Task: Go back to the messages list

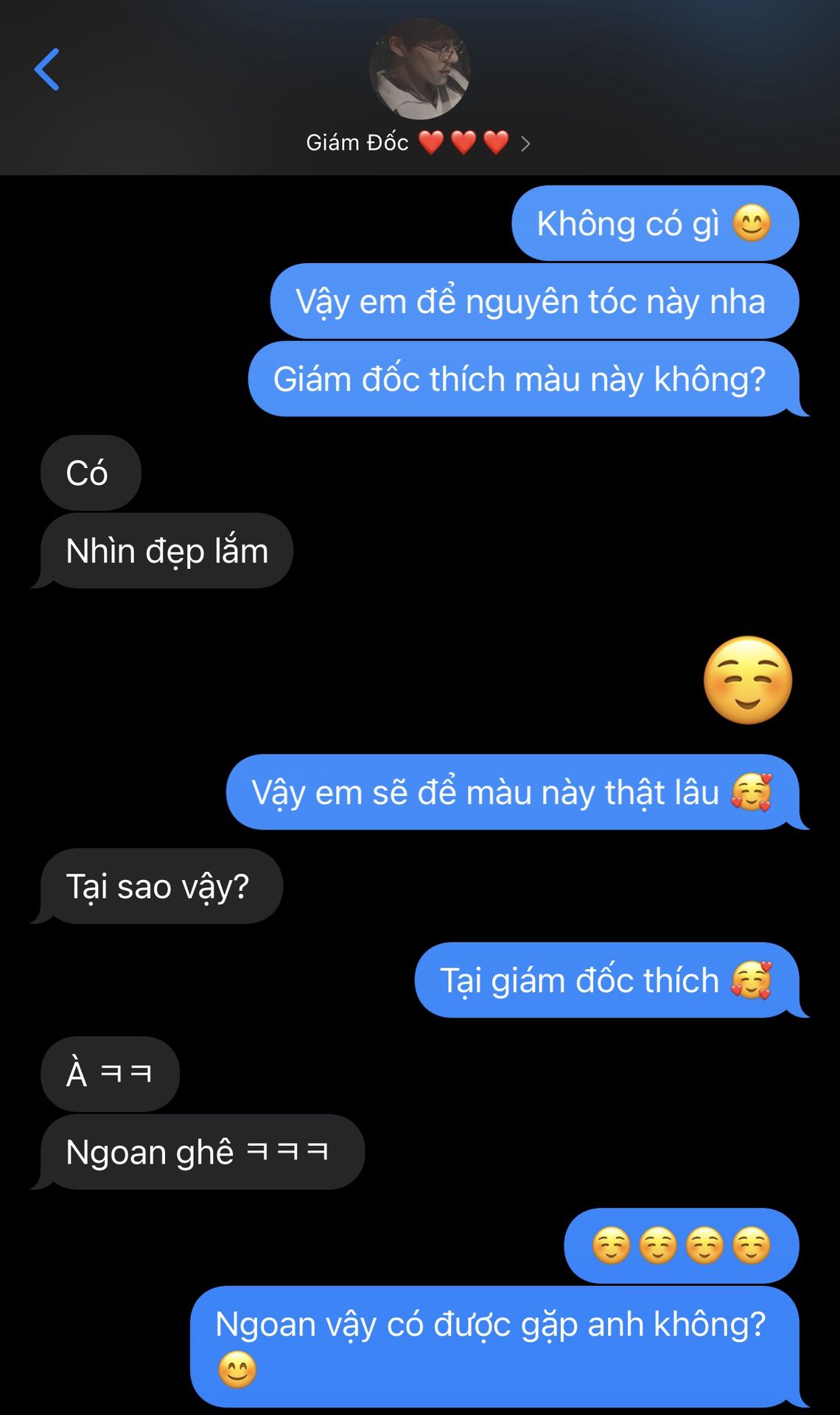Action: pyautogui.click(x=46, y=70)
